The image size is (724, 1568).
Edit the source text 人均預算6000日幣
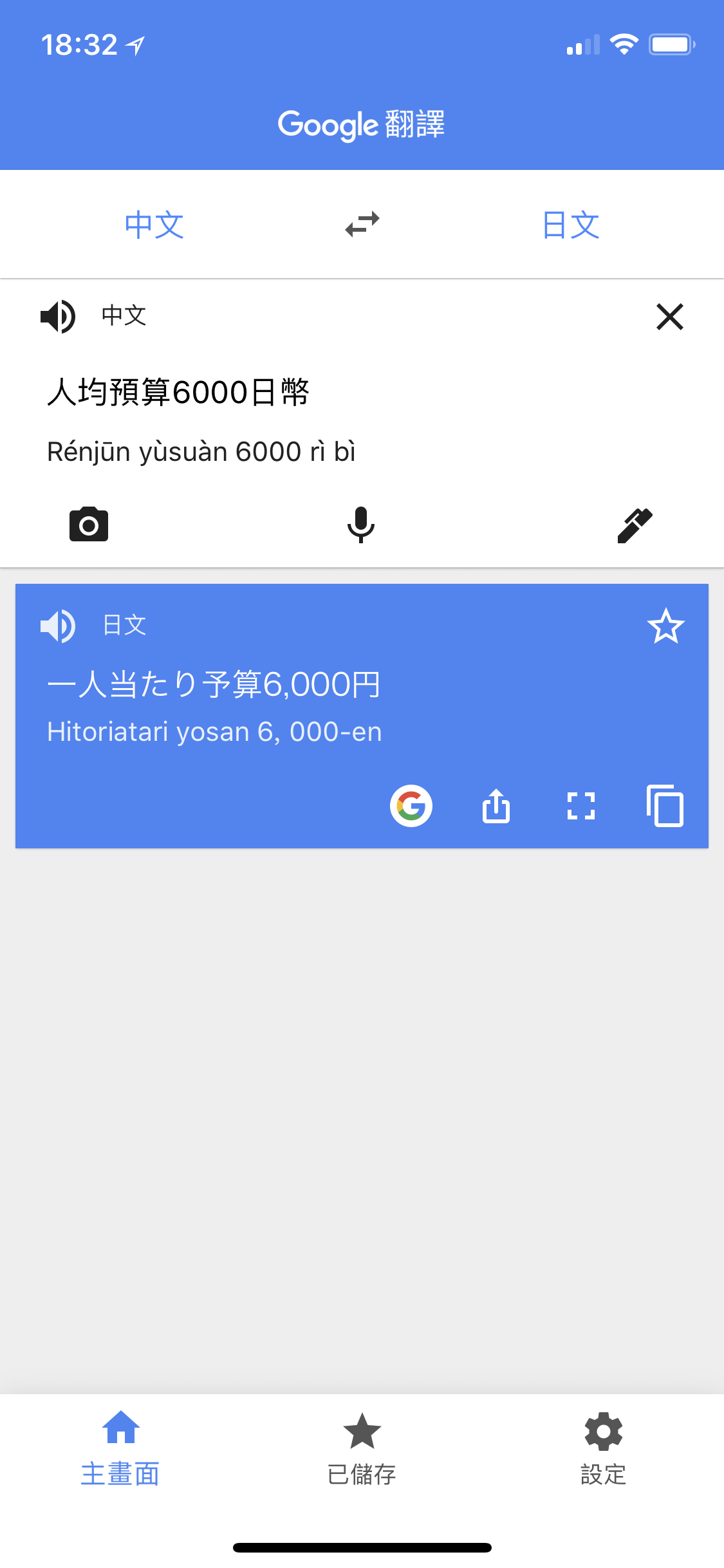[x=178, y=392]
